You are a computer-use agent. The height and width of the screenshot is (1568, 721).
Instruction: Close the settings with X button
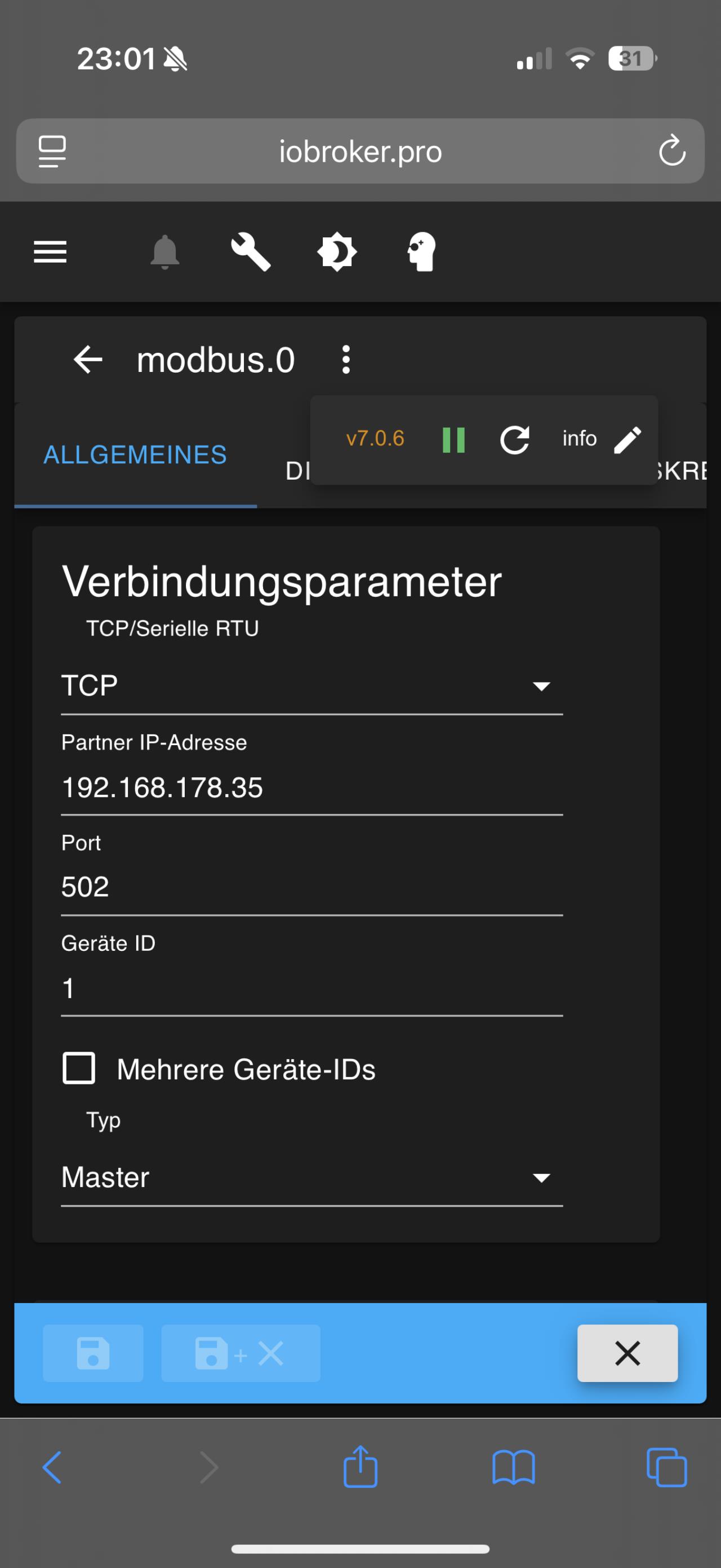point(627,1353)
